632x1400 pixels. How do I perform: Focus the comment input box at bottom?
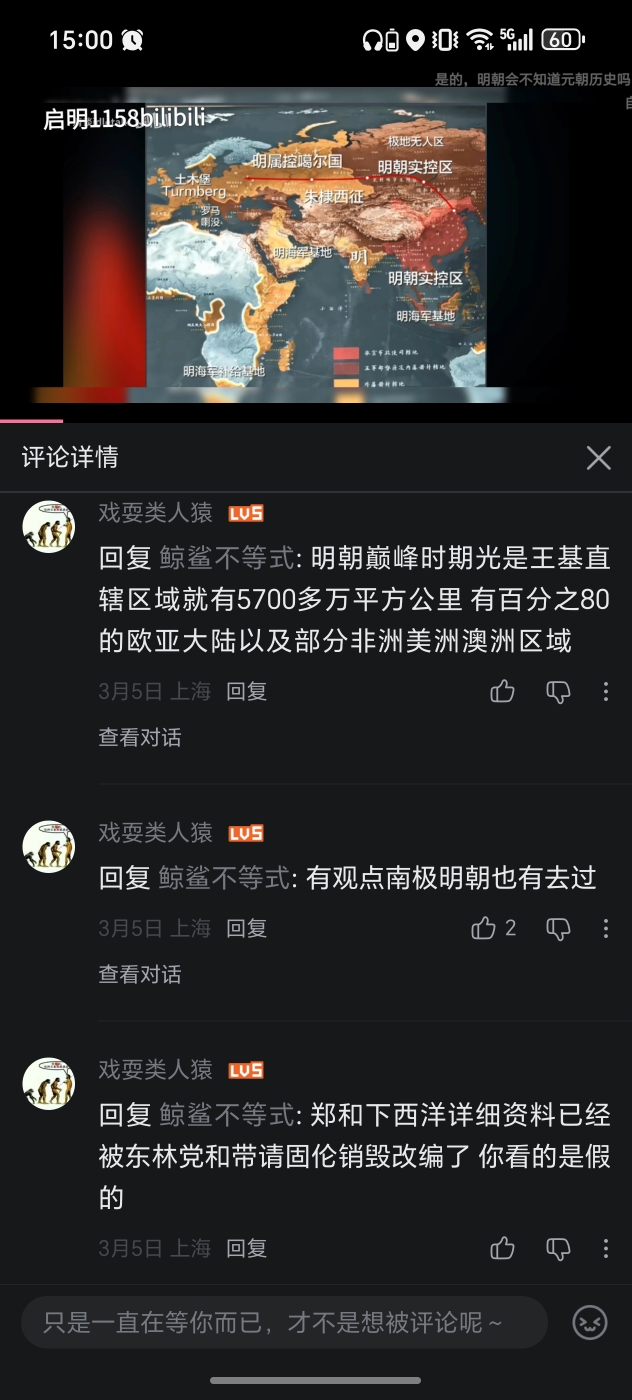(x=284, y=1323)
